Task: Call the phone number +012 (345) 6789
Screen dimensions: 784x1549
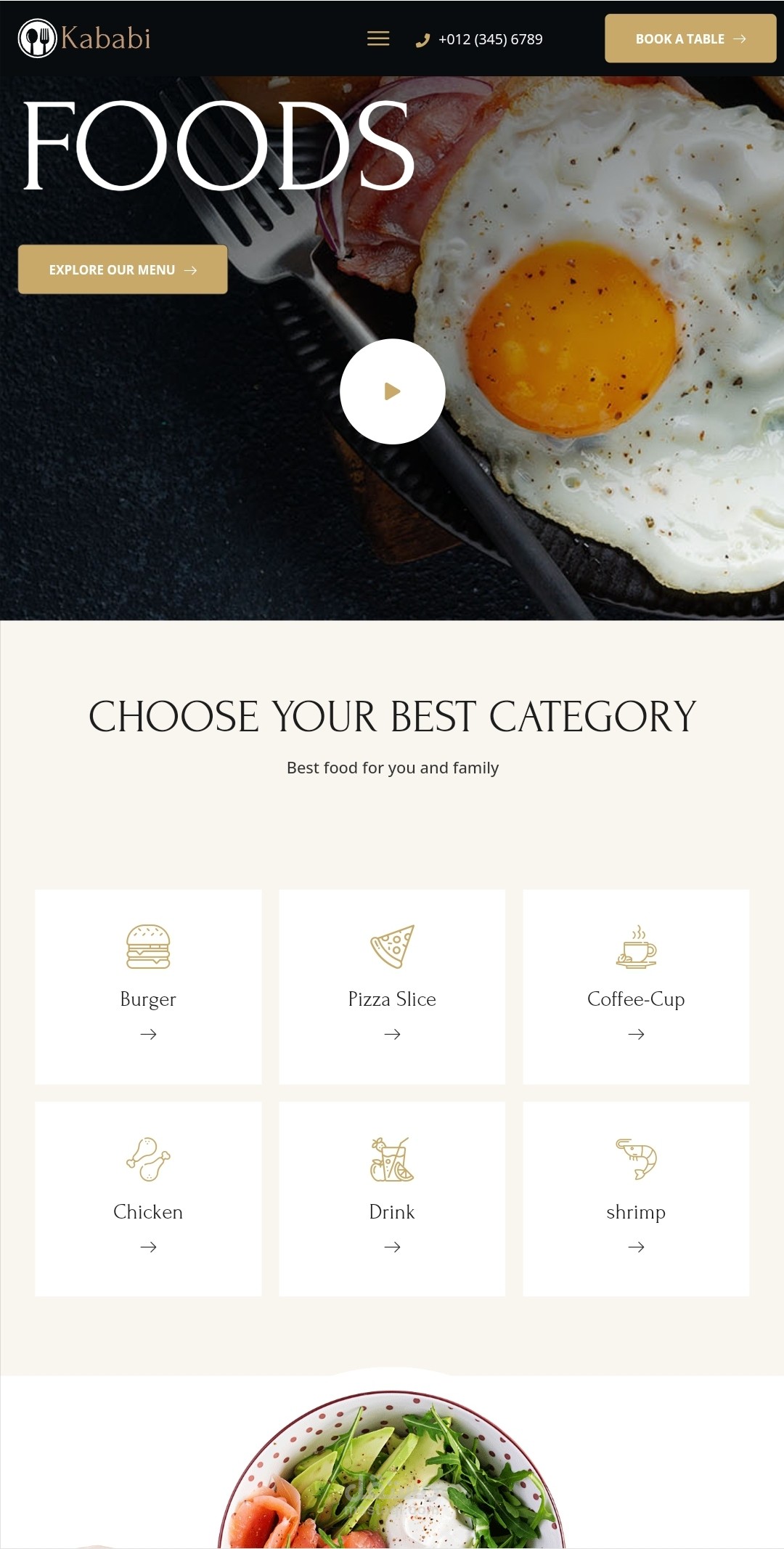Action: [479, 39]
